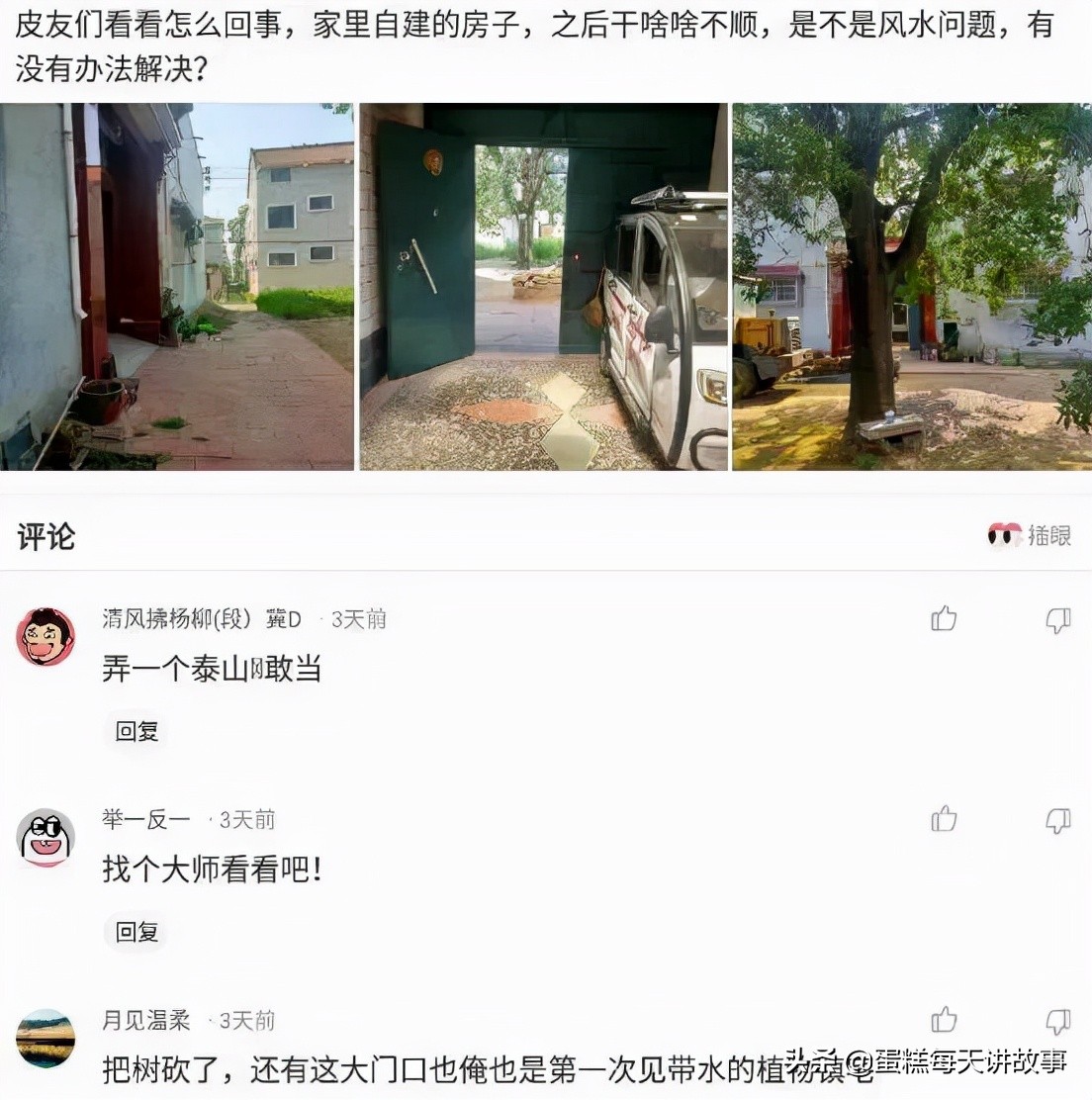Image resolution: width=1092 pixels, height=1100 pixels.
Task: Select the 评论 comments section header
Action: click(x=45, y=535)
